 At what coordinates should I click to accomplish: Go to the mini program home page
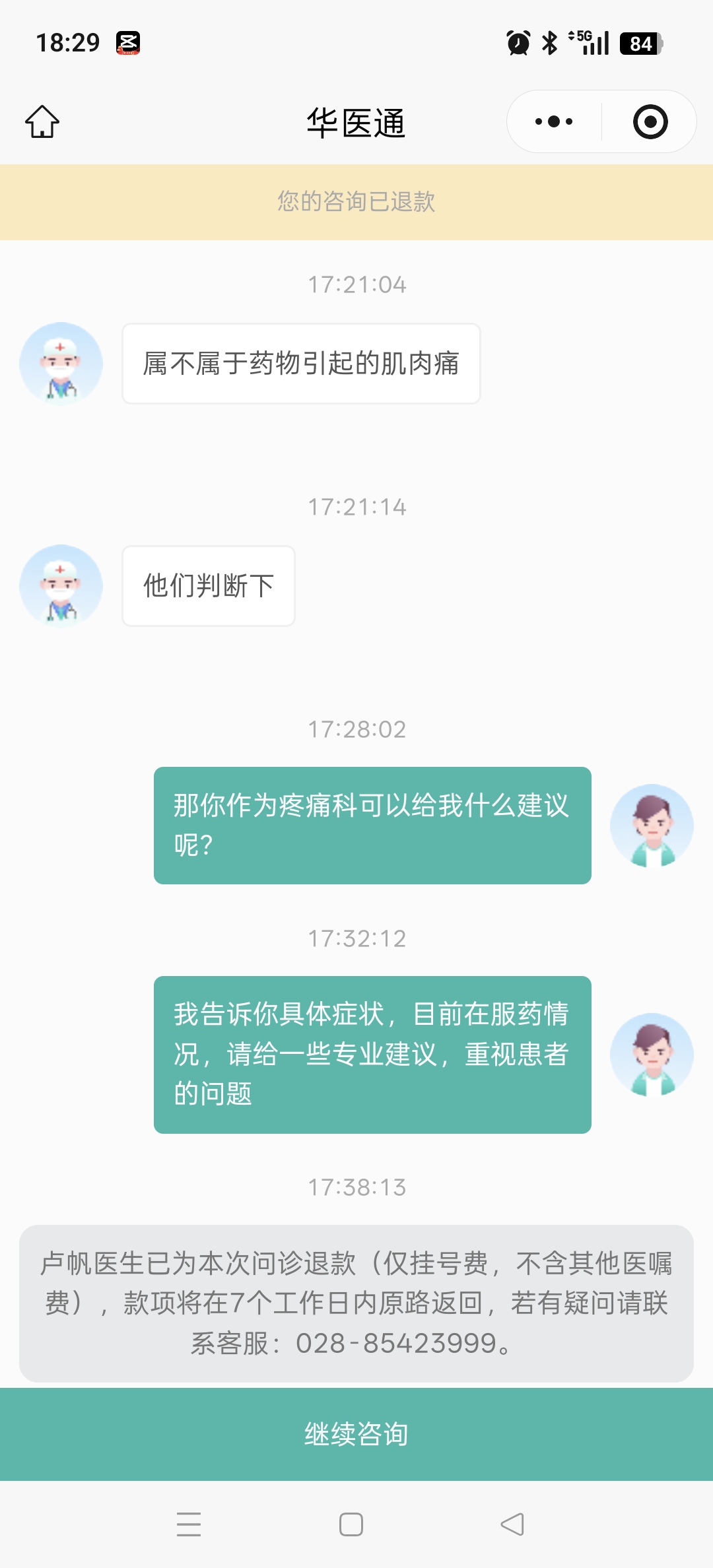pyautogui.click(x=42, y=122)
